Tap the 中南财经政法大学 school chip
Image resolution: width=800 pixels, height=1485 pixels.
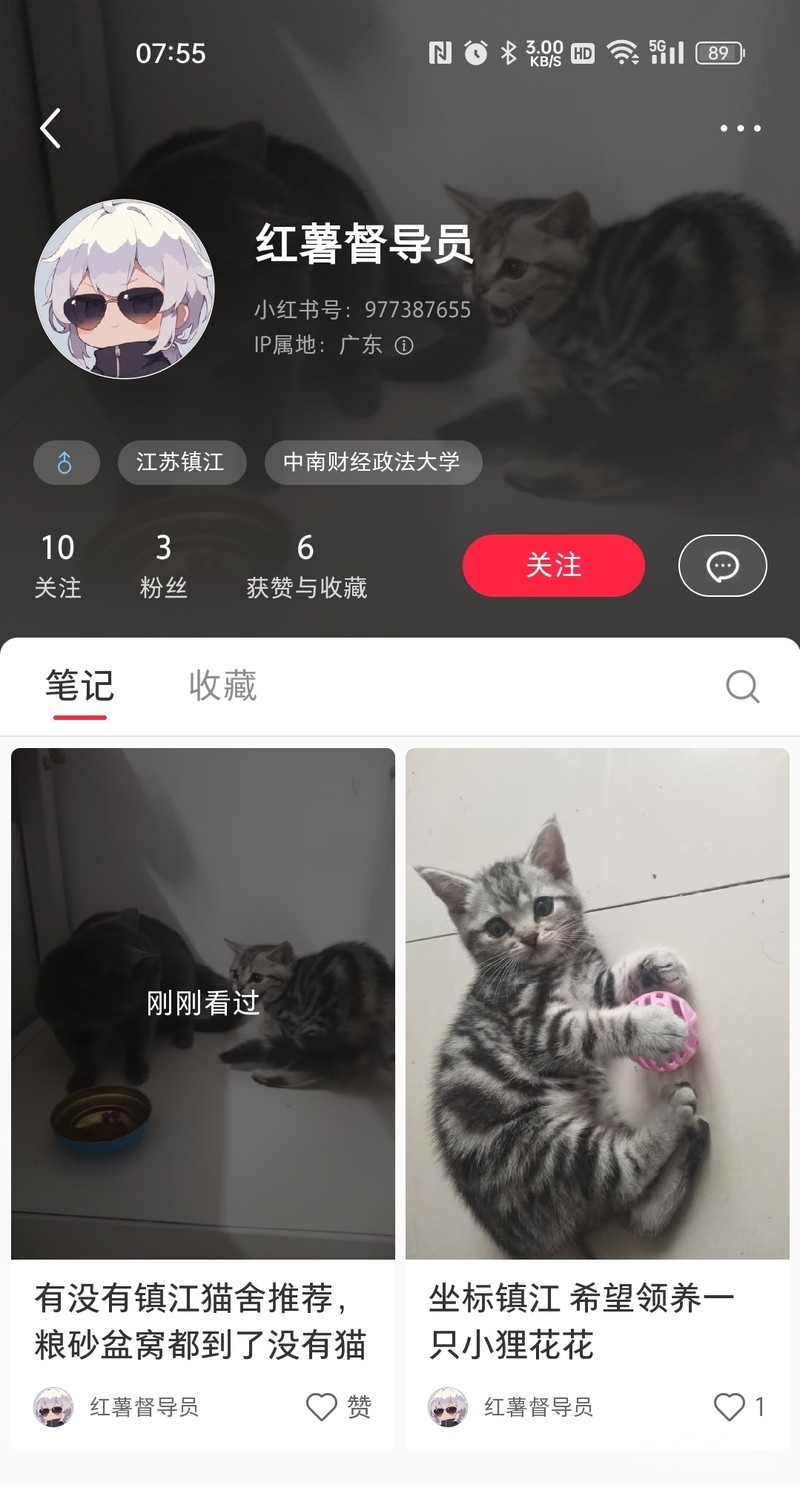point(372,462)
